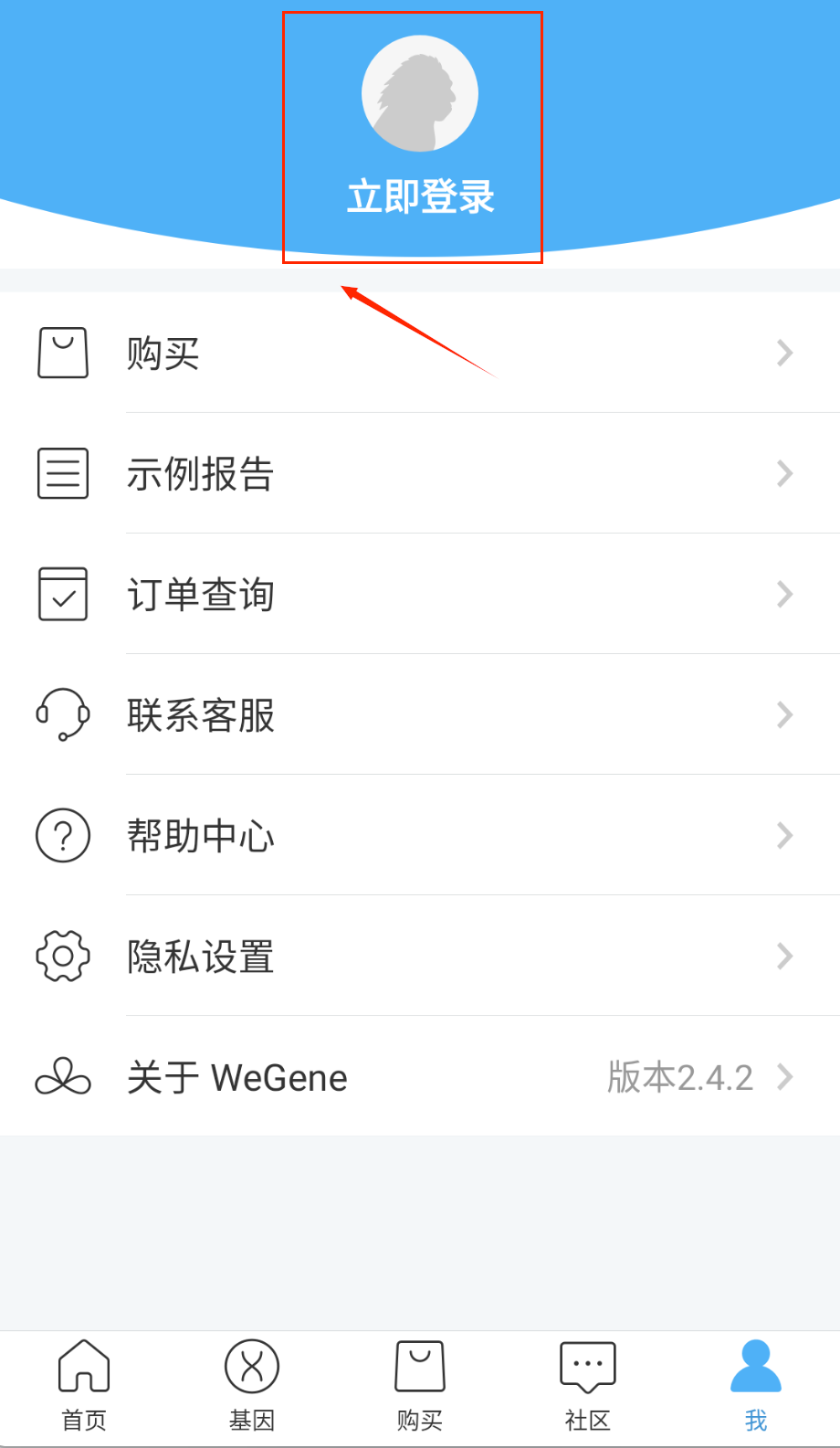Open 帮助中心 help center
The width and height of the screenshot is (840, 1448).
(x=420, y=836)
